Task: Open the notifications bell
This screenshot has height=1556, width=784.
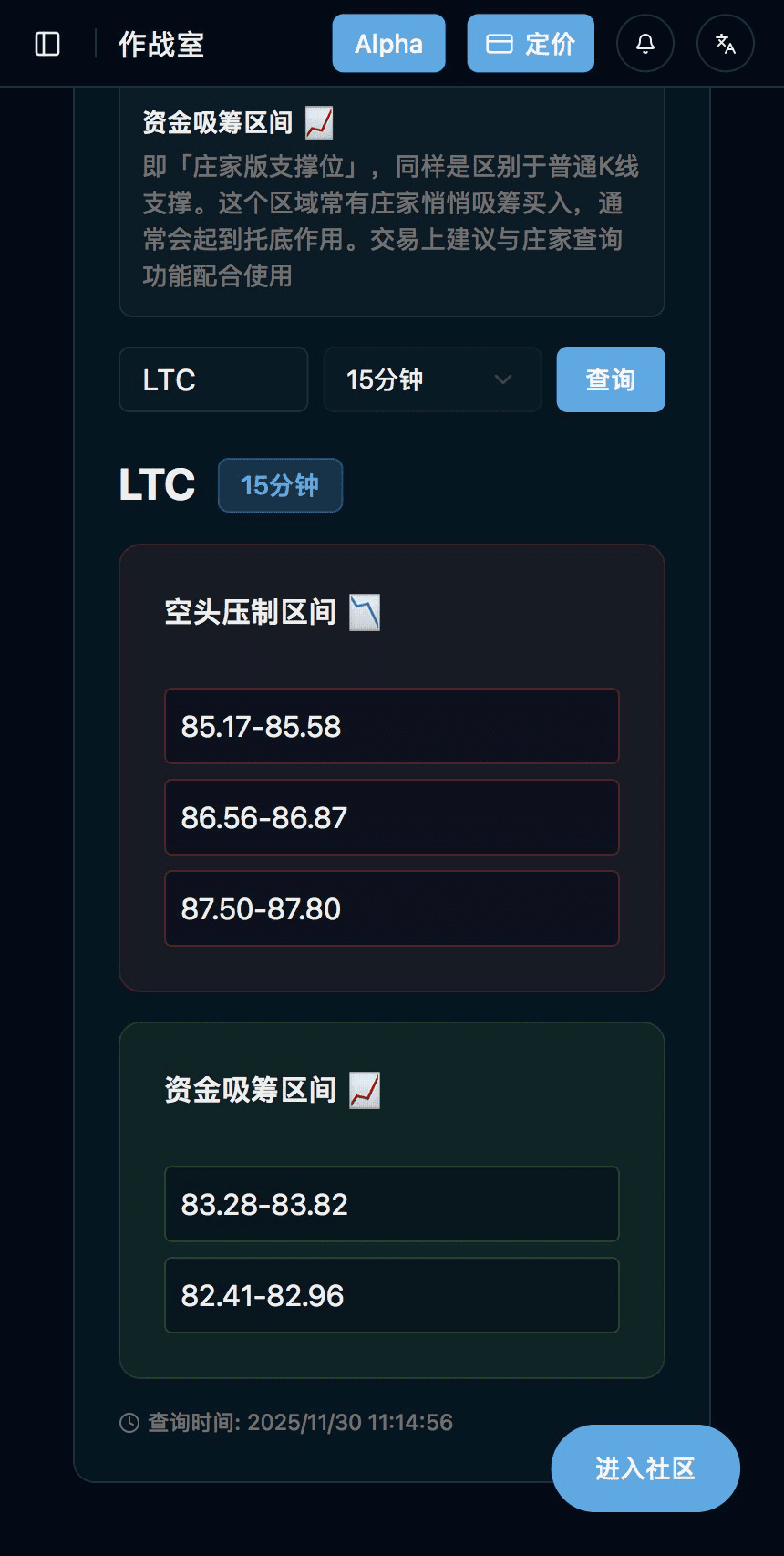Action: click(645, 44)
